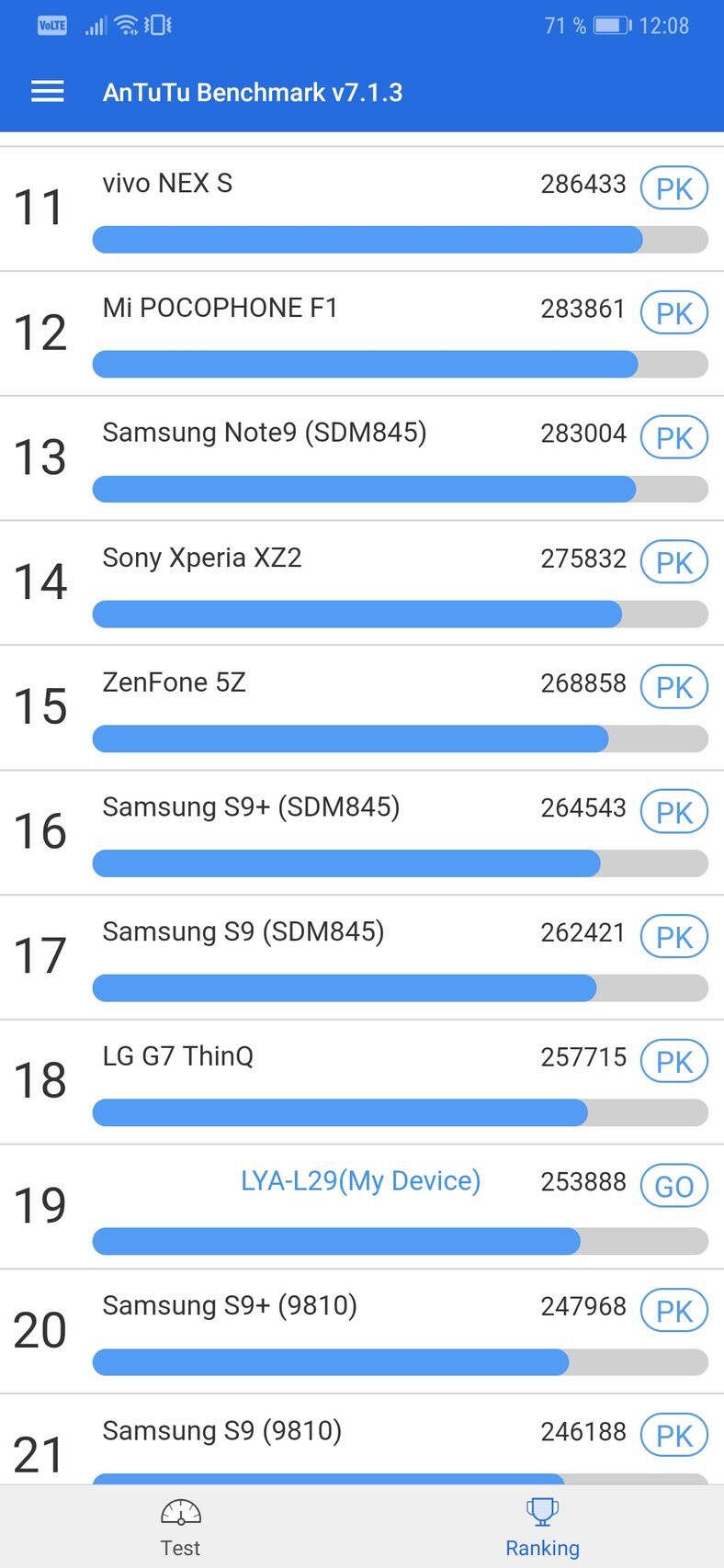Tap the mobile signal strength icon

pos(96,25)
